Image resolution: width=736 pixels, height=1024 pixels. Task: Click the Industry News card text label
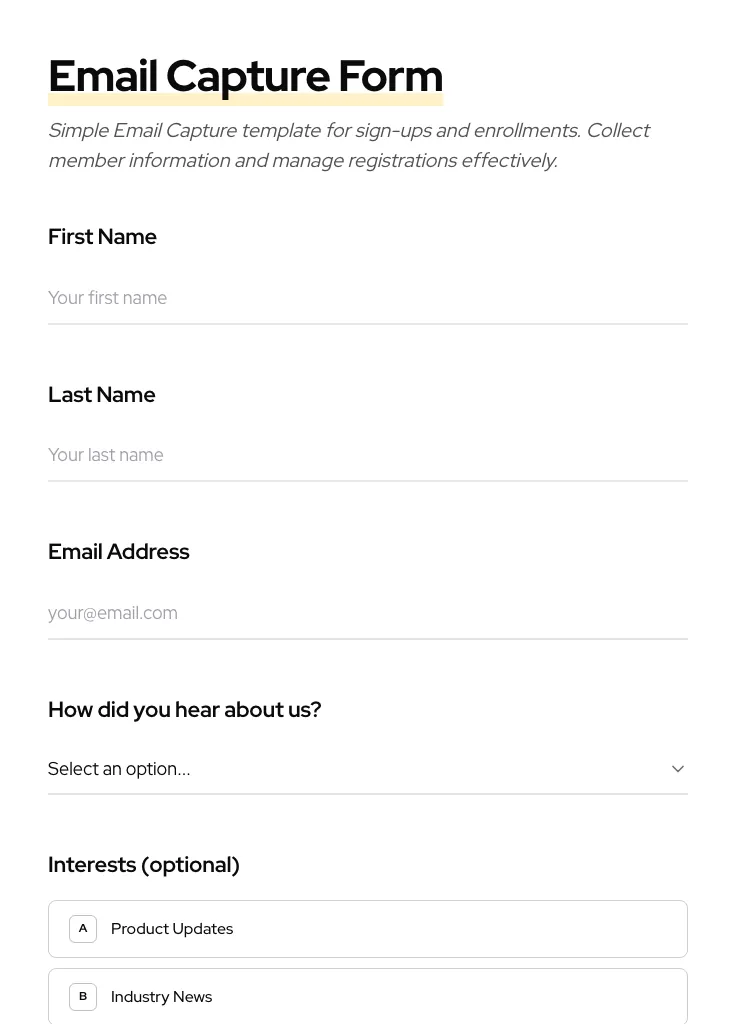161,996
